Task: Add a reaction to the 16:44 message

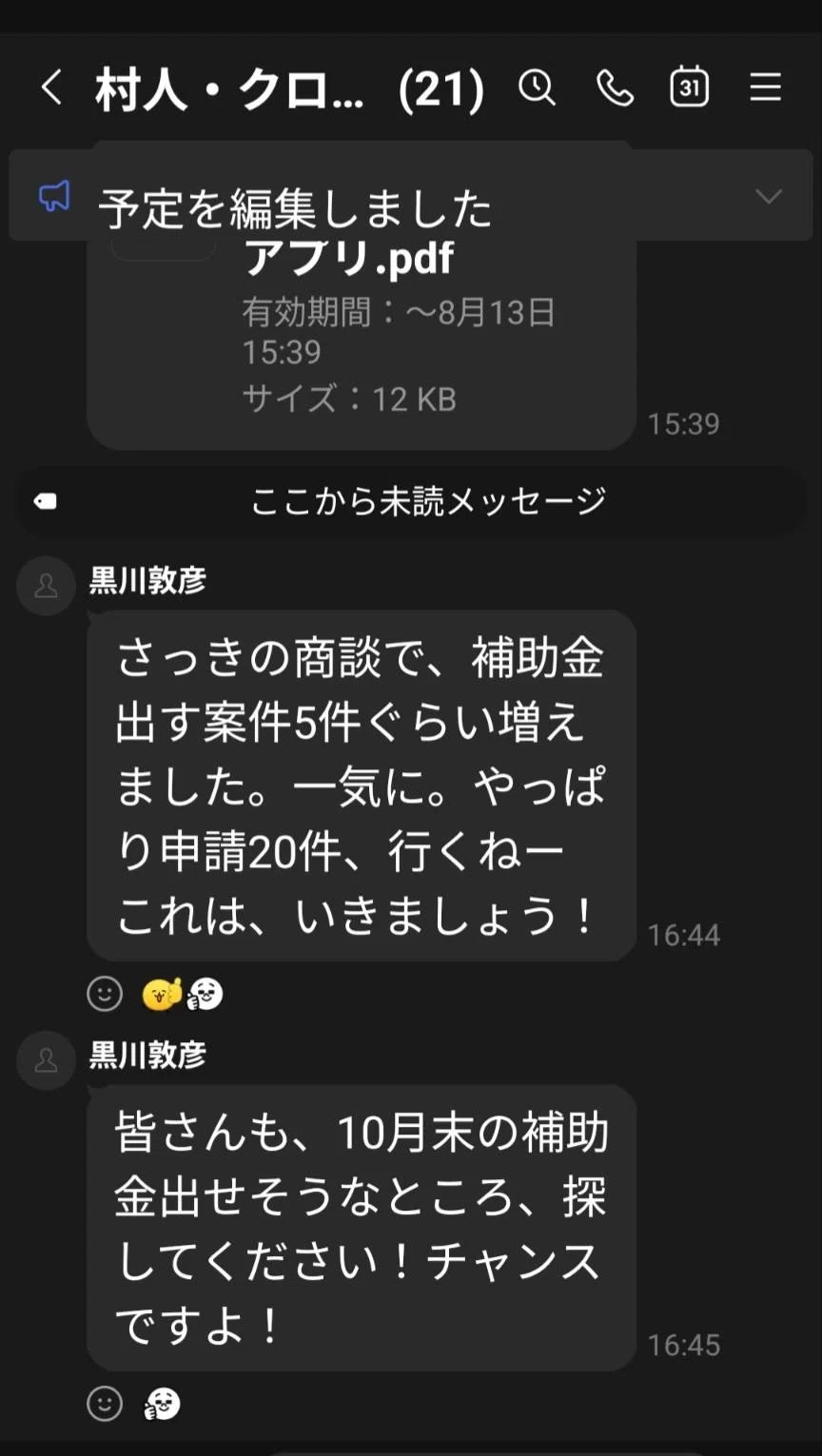Action: tap(105, 994)
